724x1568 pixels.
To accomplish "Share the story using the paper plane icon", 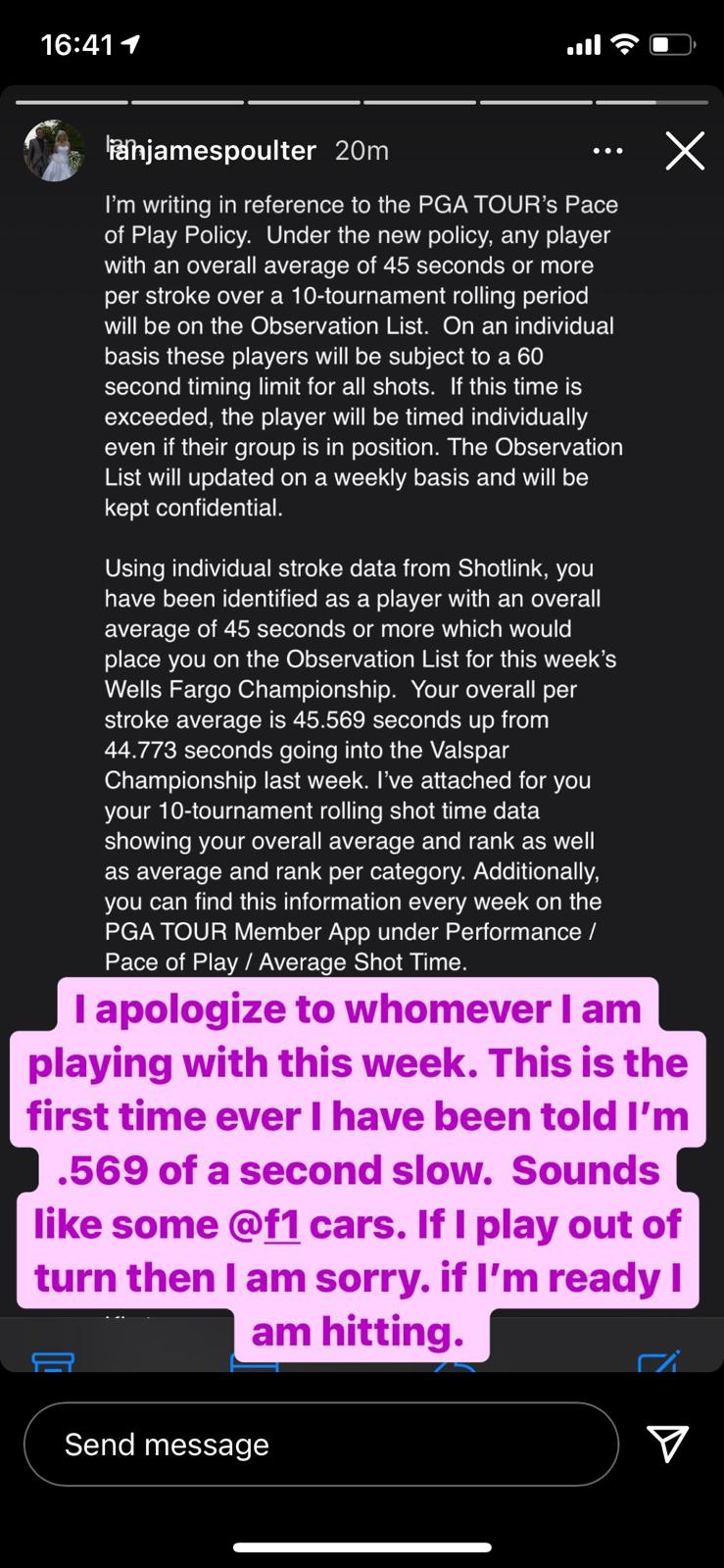I will [x=669, y=1444].
